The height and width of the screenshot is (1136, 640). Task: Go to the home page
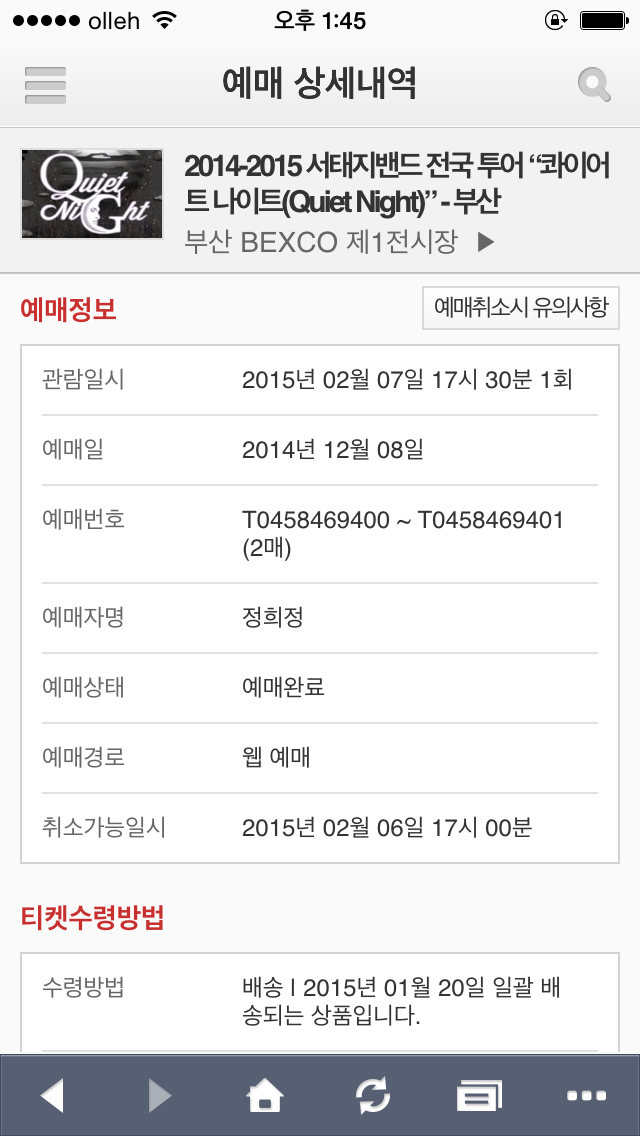[265, 1096]
